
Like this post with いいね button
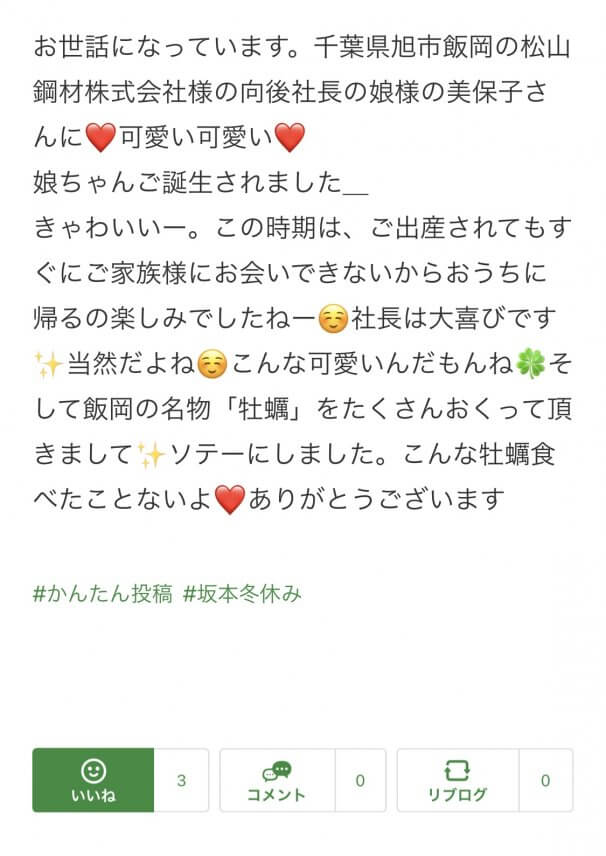[x=93, y=780]
